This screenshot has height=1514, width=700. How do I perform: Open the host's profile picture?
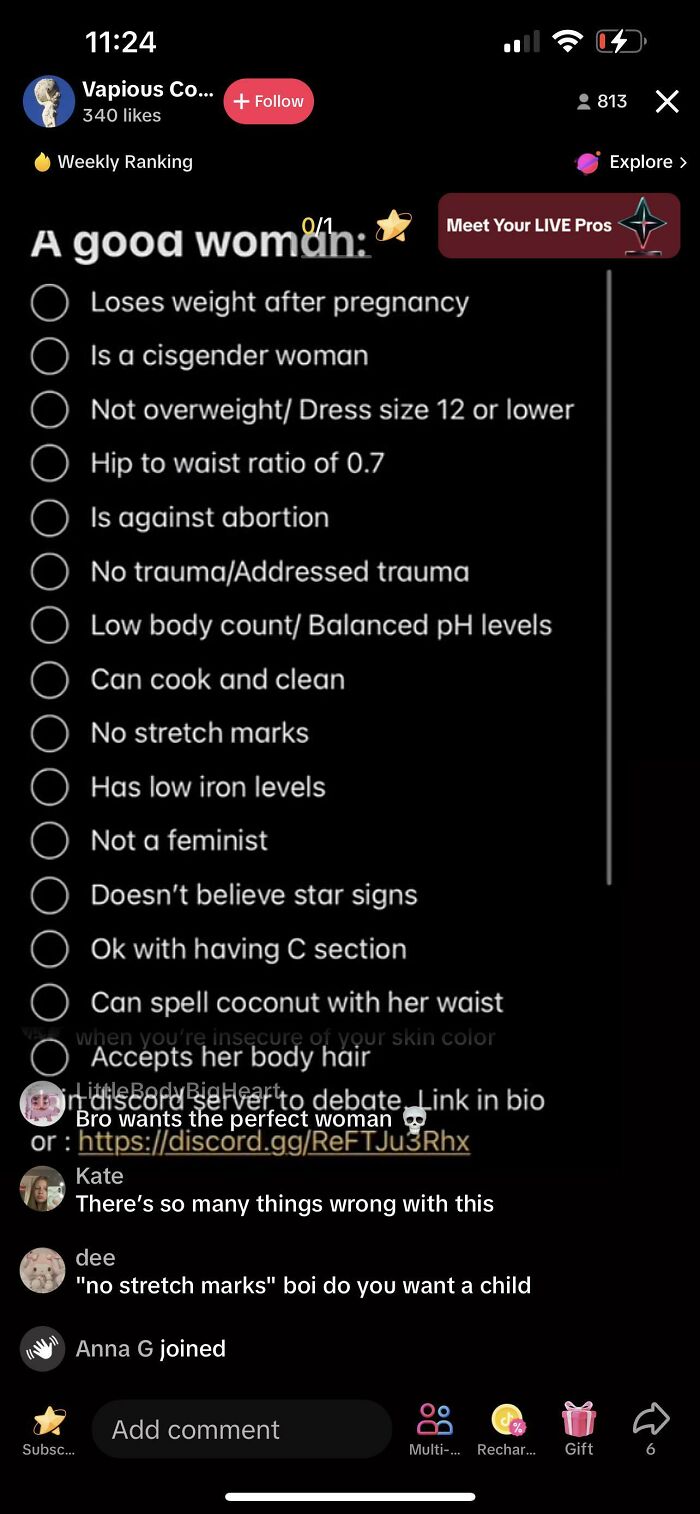point(49,101)
